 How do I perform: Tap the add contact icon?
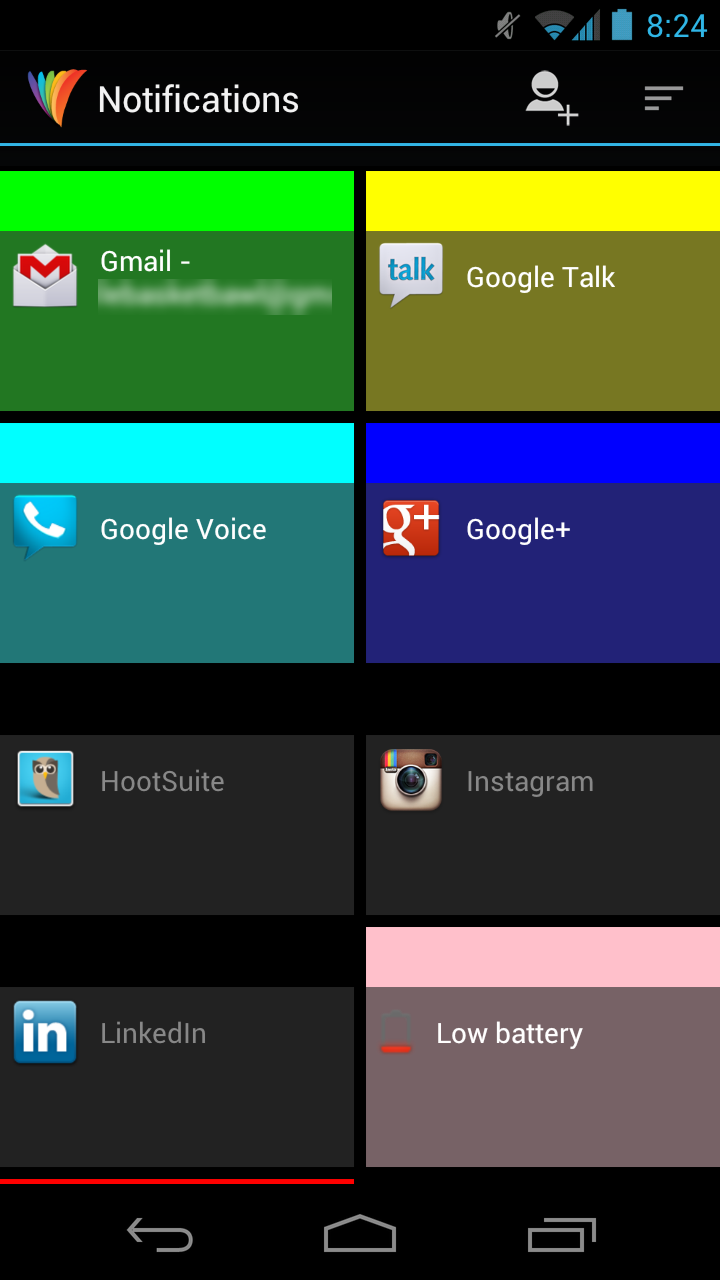(552, 98)
